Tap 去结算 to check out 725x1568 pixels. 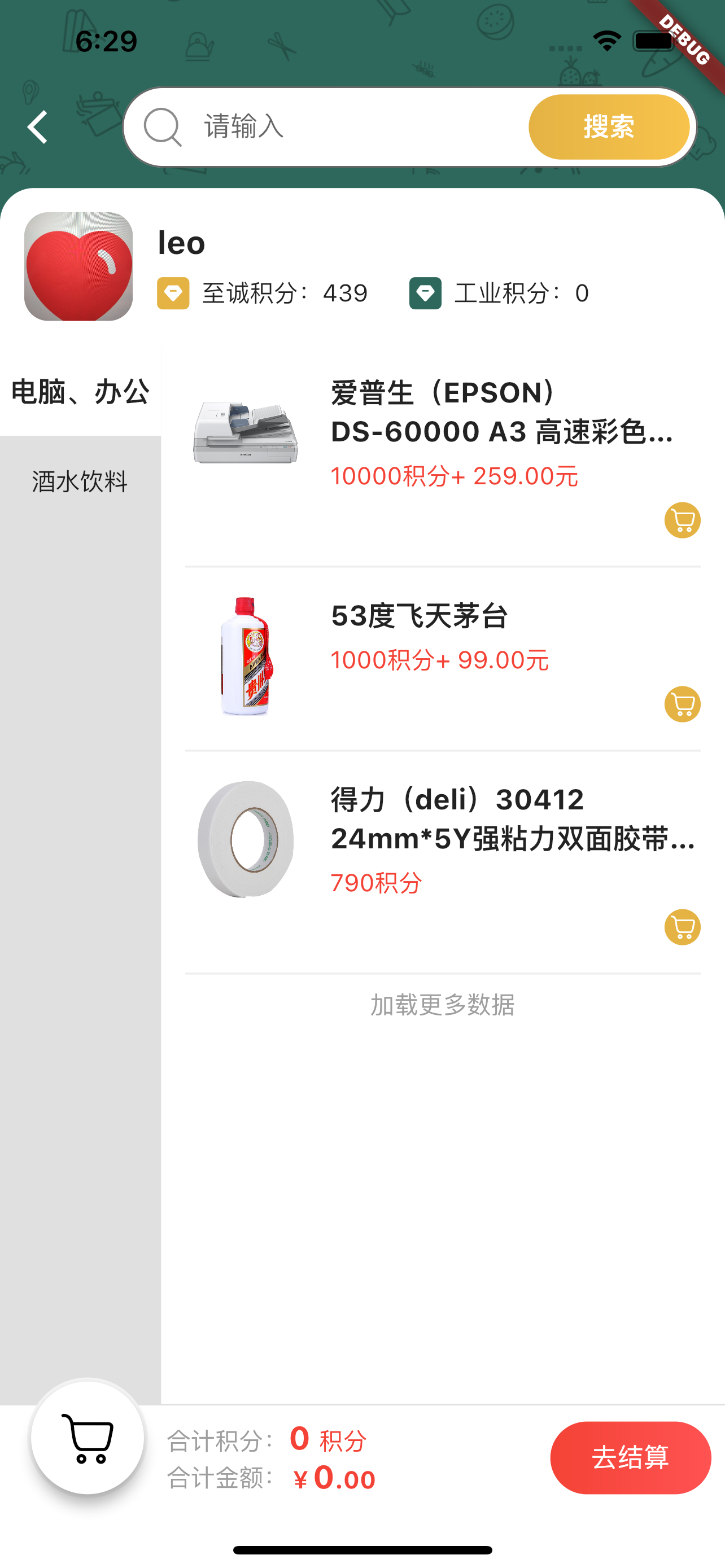[631, 1458]
